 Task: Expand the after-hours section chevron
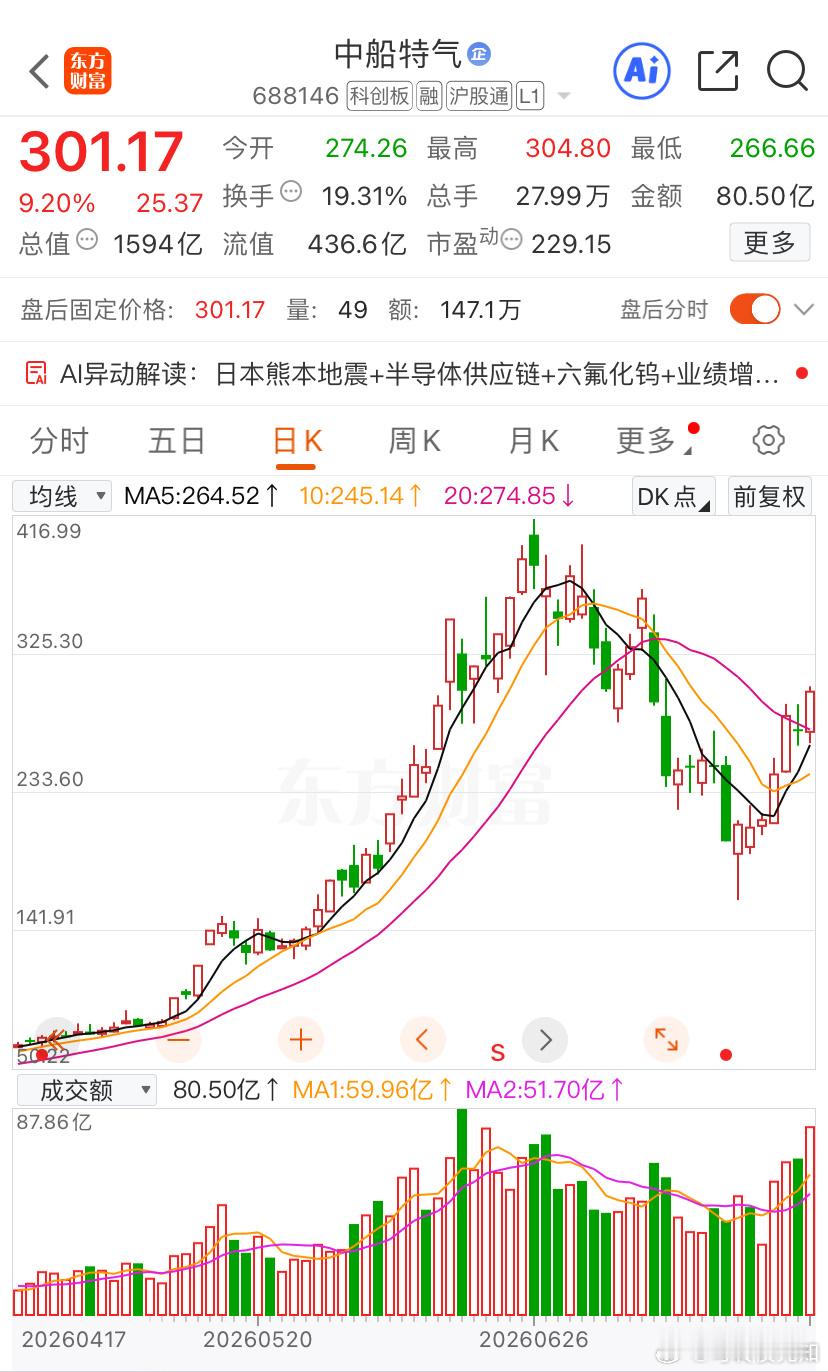[x=804, y=310]
